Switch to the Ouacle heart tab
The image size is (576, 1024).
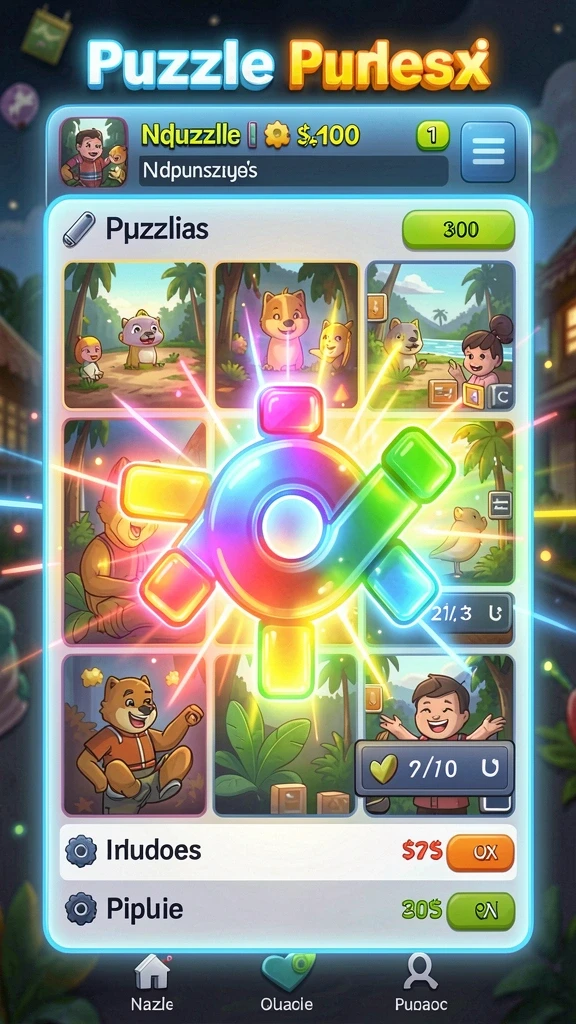pos(286,984)
